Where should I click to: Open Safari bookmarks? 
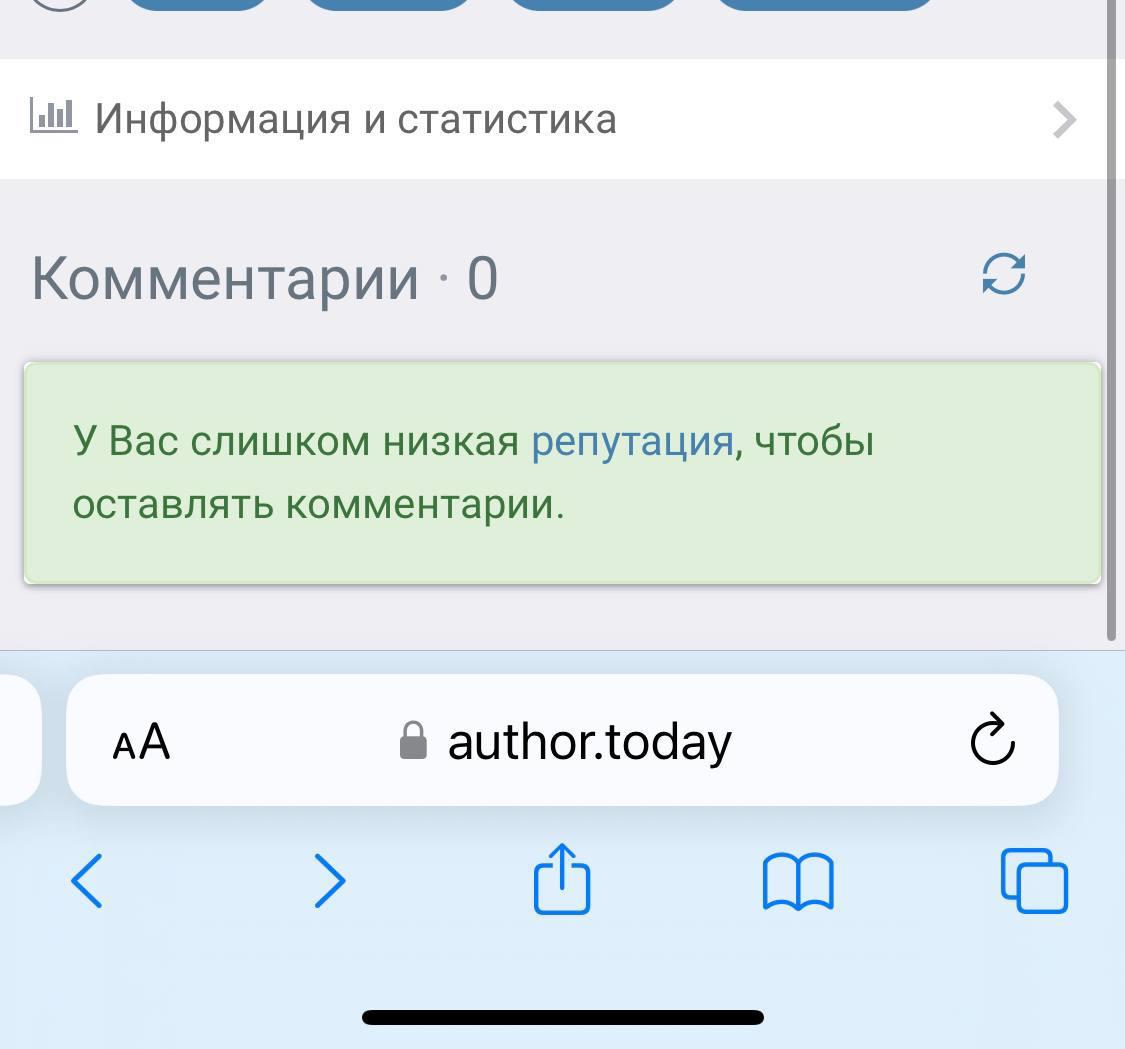797,881
